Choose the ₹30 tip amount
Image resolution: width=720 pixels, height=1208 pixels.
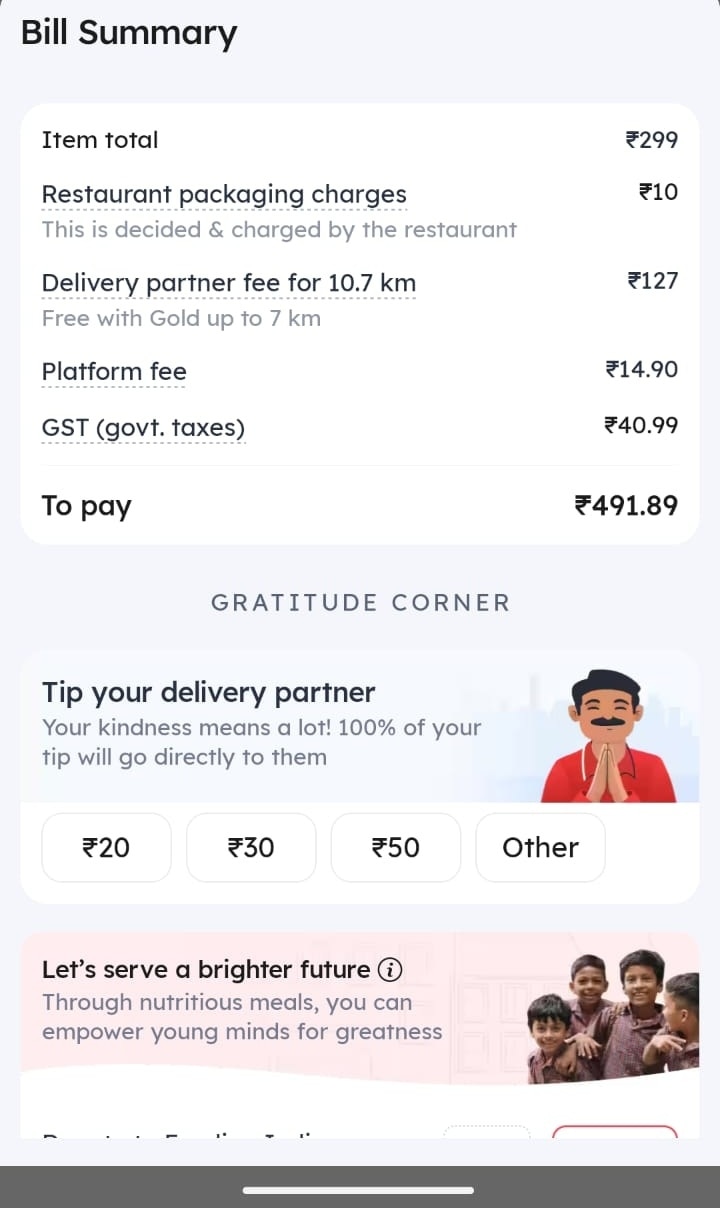pos(251,848)
